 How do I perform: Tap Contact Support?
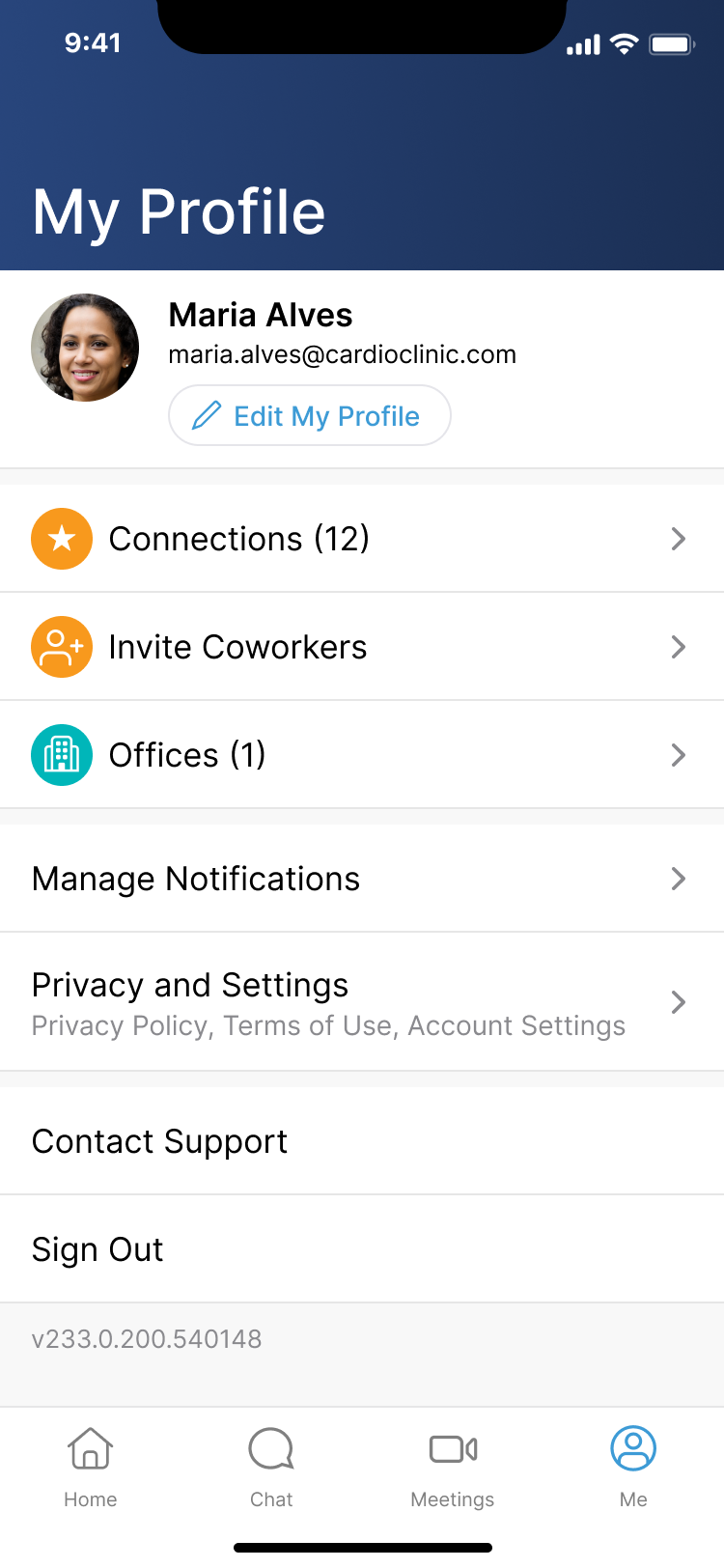coord(361,1141)
